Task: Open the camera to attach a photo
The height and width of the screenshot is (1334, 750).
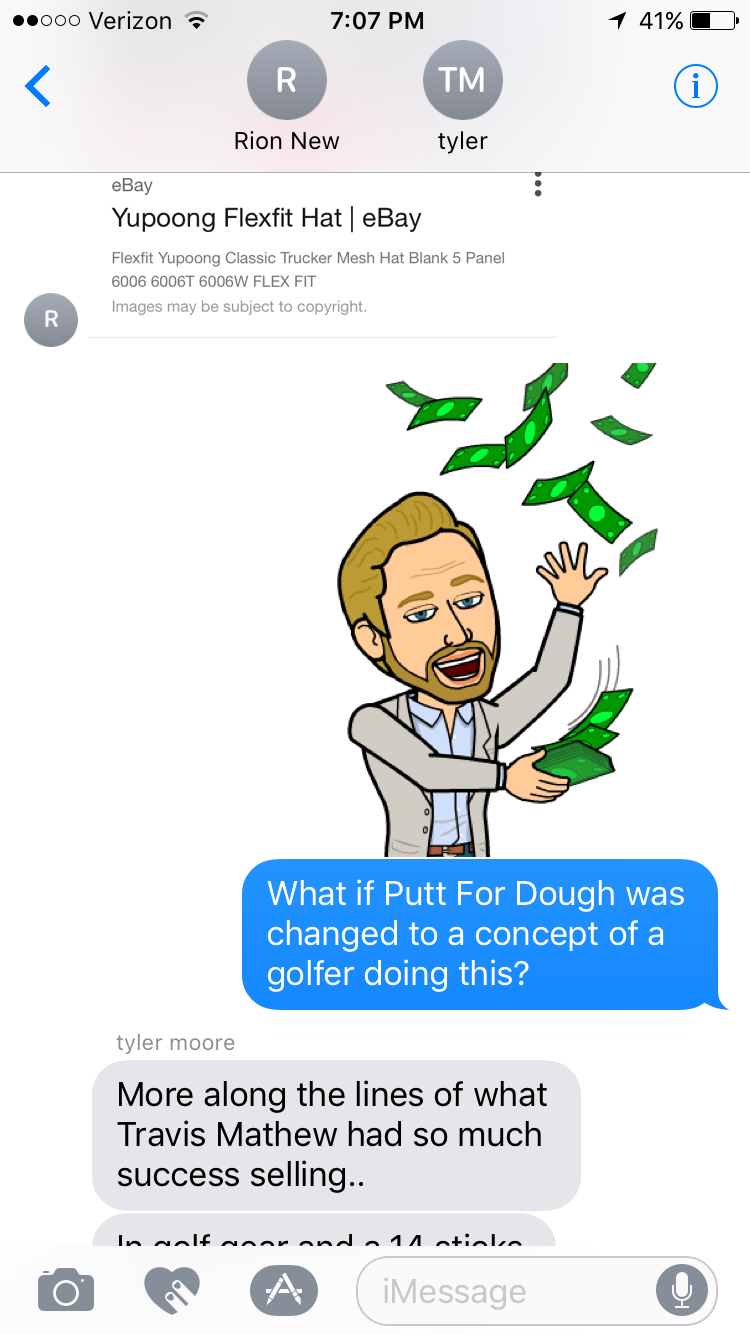Action: 66,1290
